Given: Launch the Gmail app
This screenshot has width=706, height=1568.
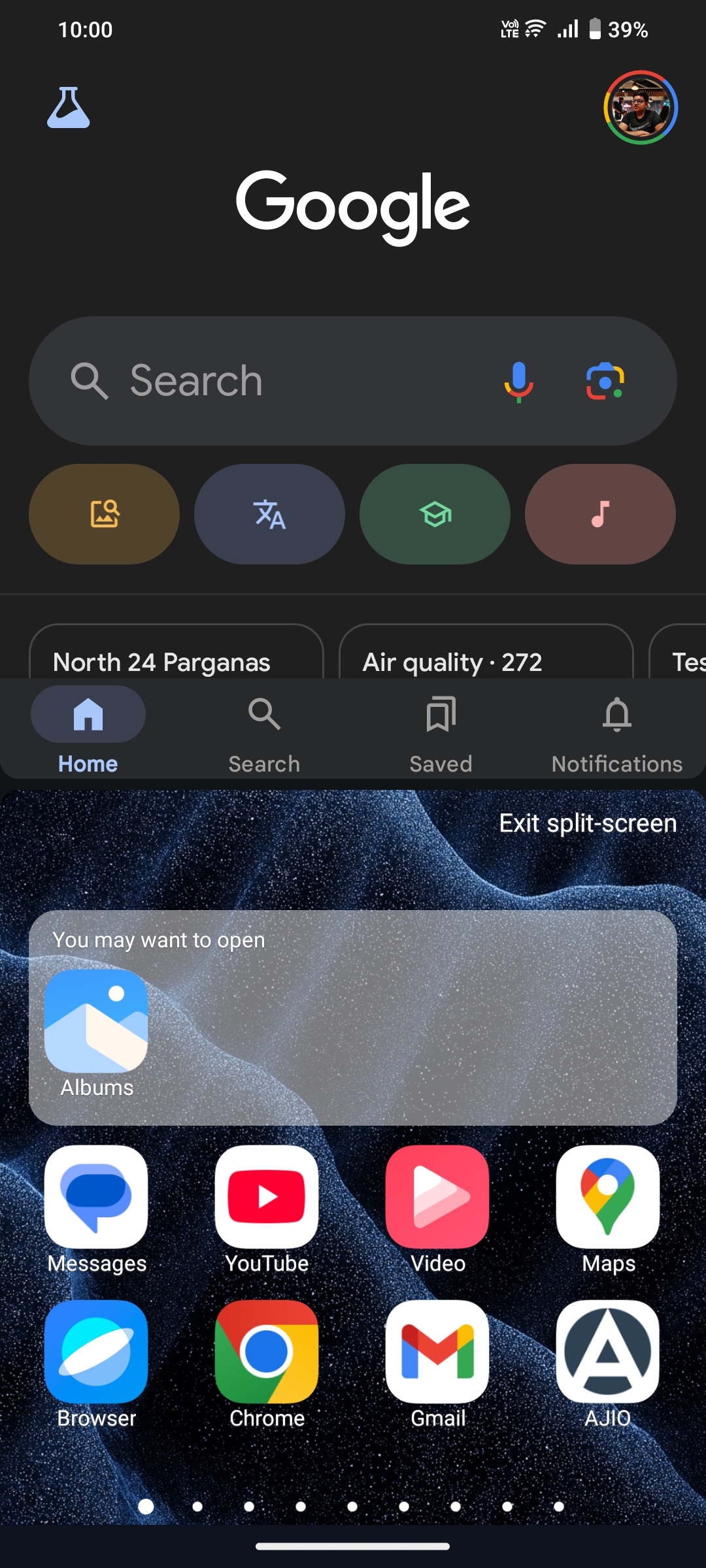Looking at the screenshot, I should pyautogui.click(x=437, y=1352).
